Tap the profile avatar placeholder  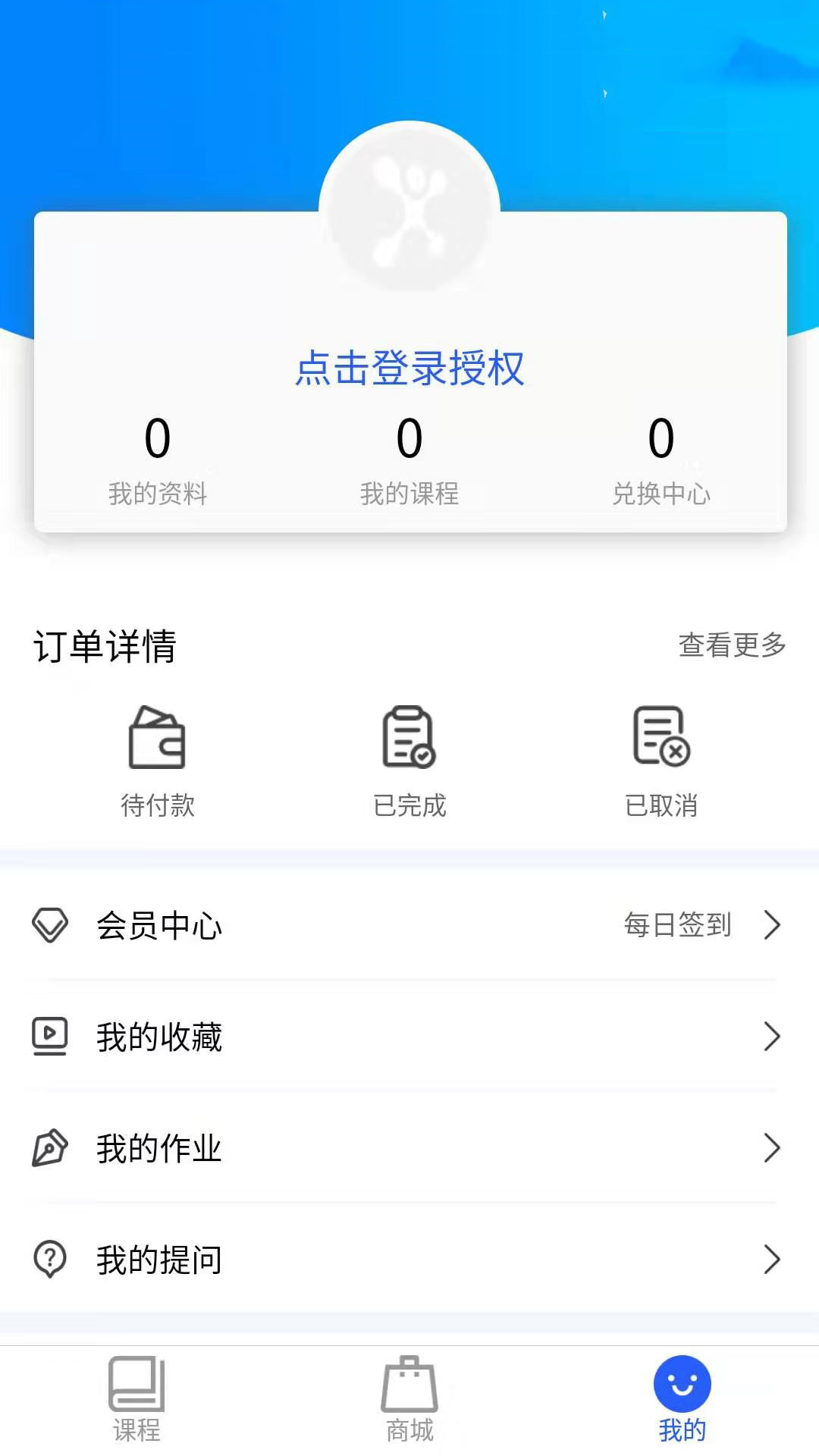409,211
